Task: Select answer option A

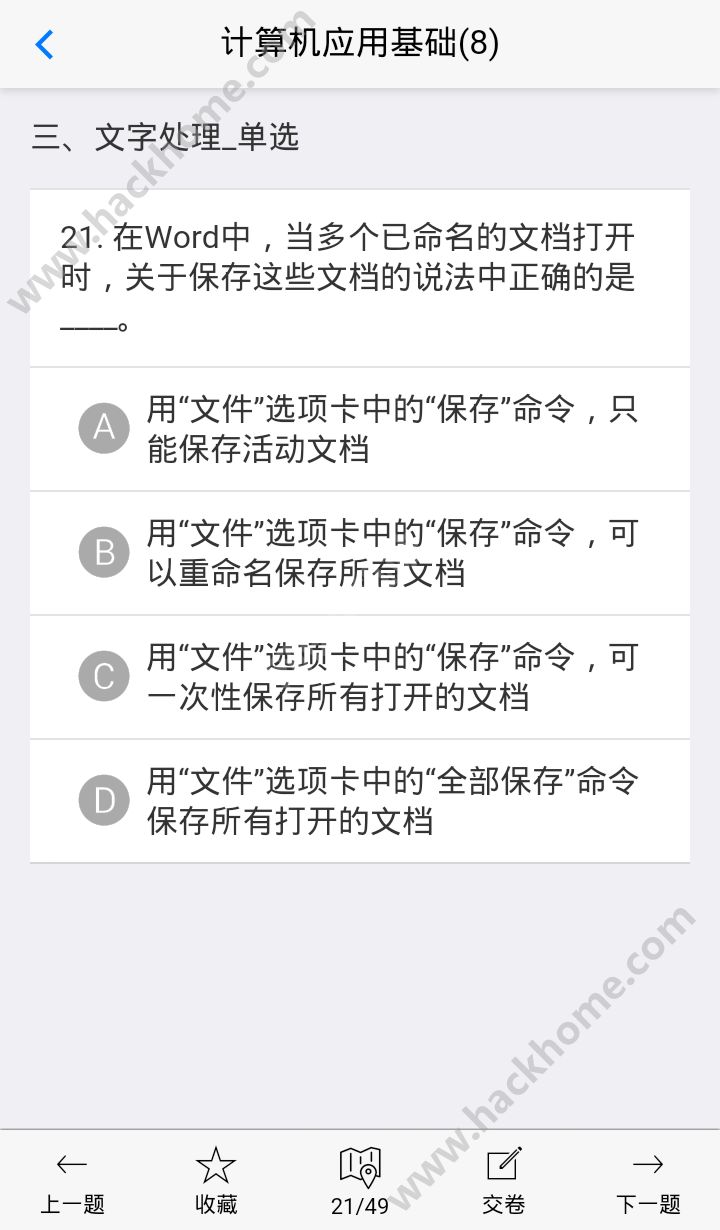Action: 104,428
